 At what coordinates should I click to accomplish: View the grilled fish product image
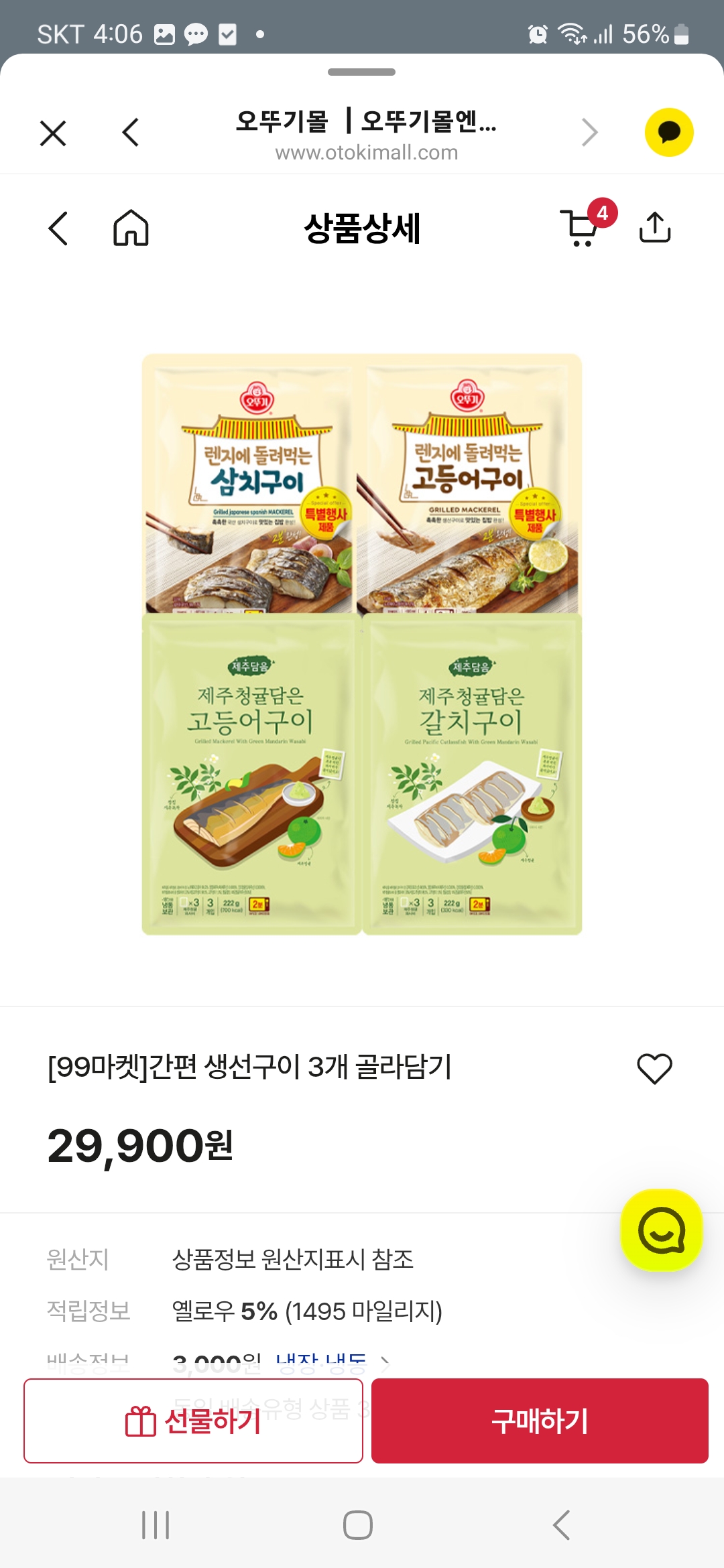pos(362,644)
